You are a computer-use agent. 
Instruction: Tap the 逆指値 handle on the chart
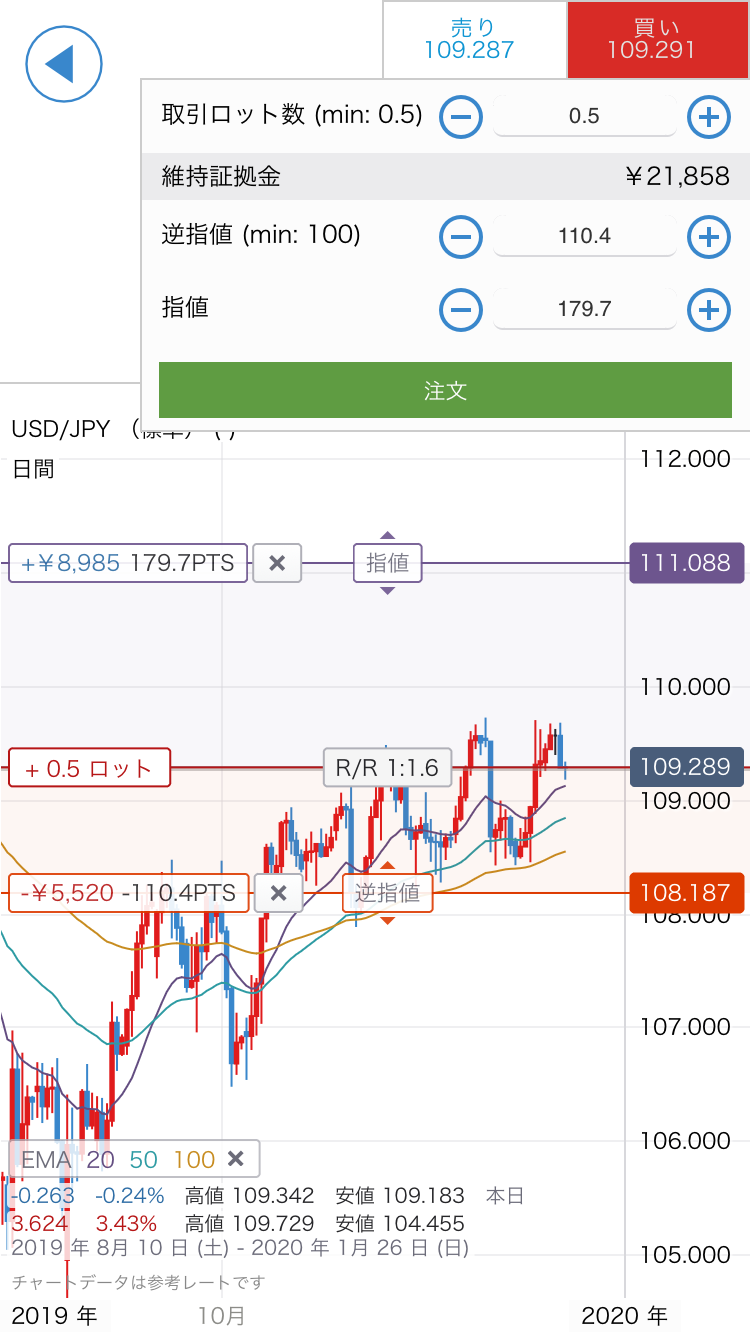(388, 893)
